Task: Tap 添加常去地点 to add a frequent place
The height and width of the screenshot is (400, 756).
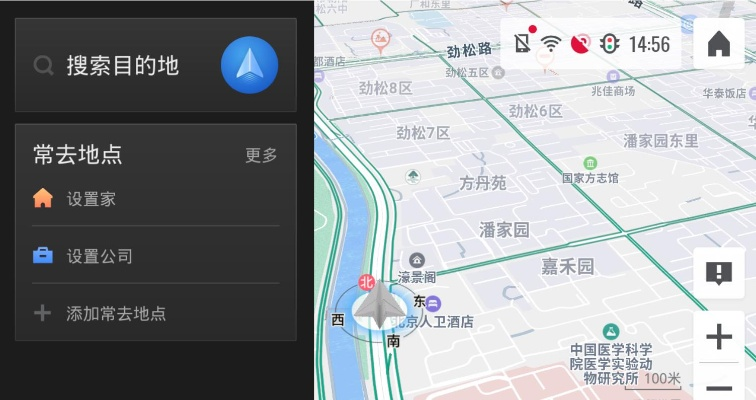Action: [x=115, y=313]
